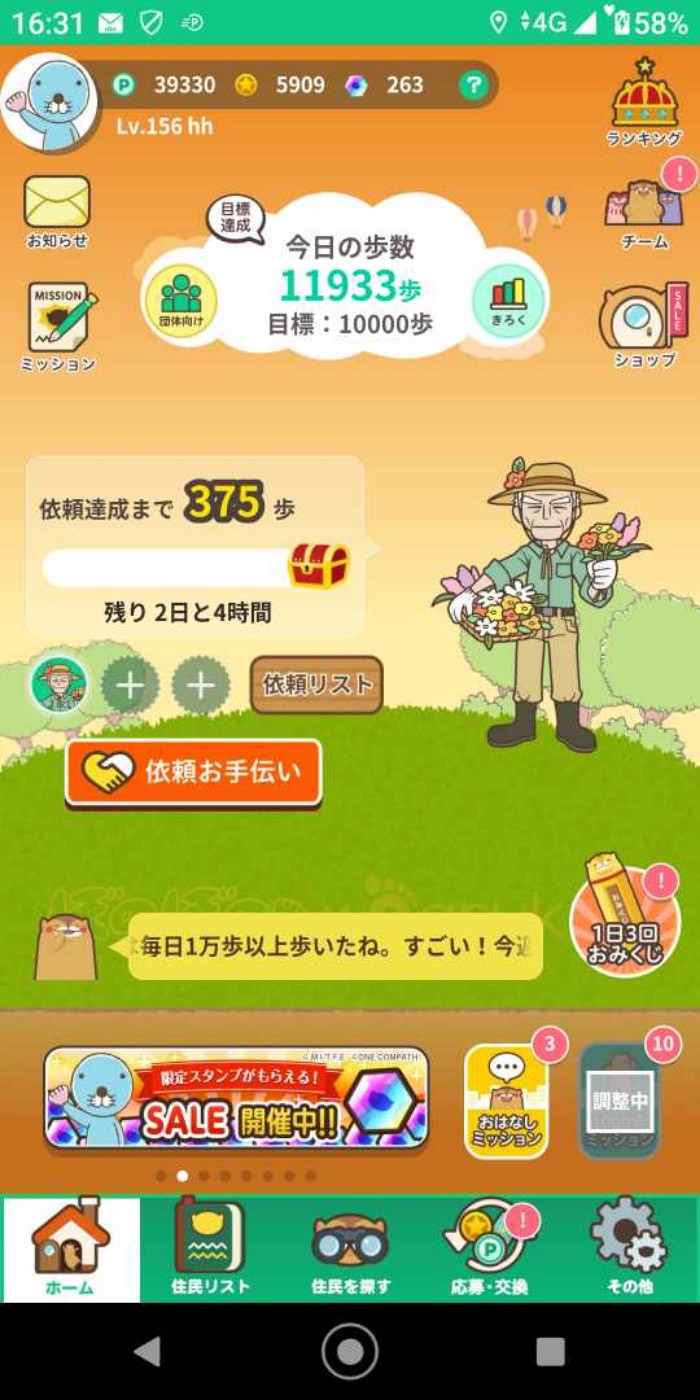The width and height of the screenshot is (700, 1400).
Task: Tap the 依頼お手伝い button
Action: tap(194, 773)
